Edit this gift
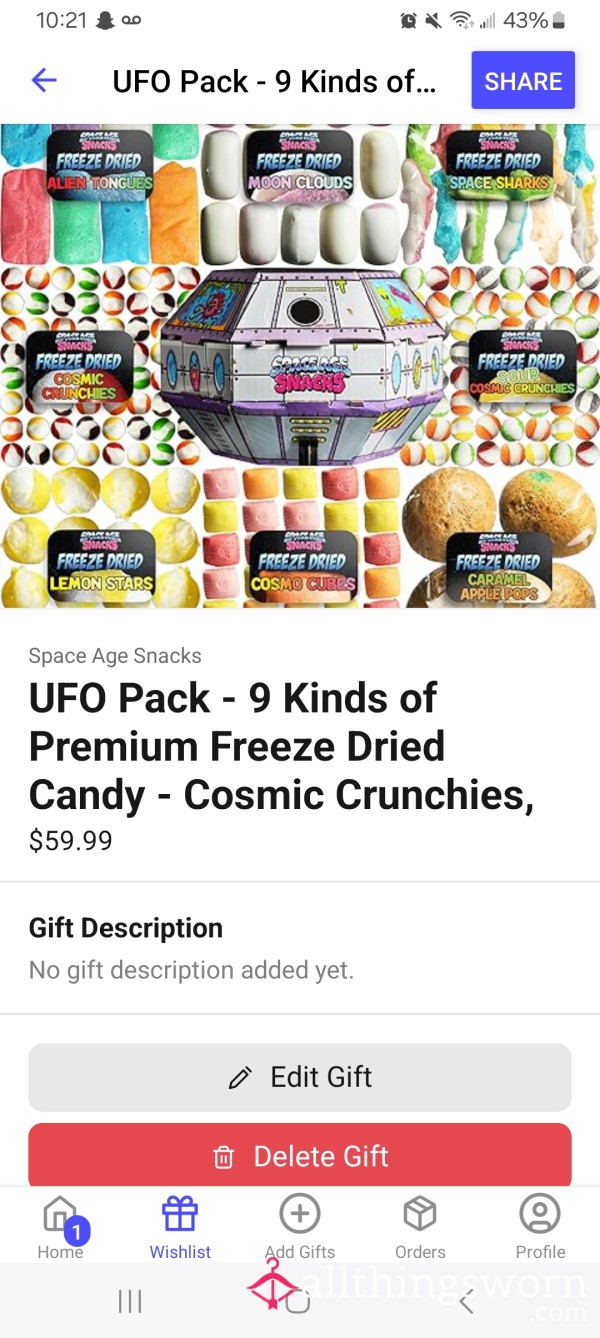 pyautogui.click(x=300, y=1077)
